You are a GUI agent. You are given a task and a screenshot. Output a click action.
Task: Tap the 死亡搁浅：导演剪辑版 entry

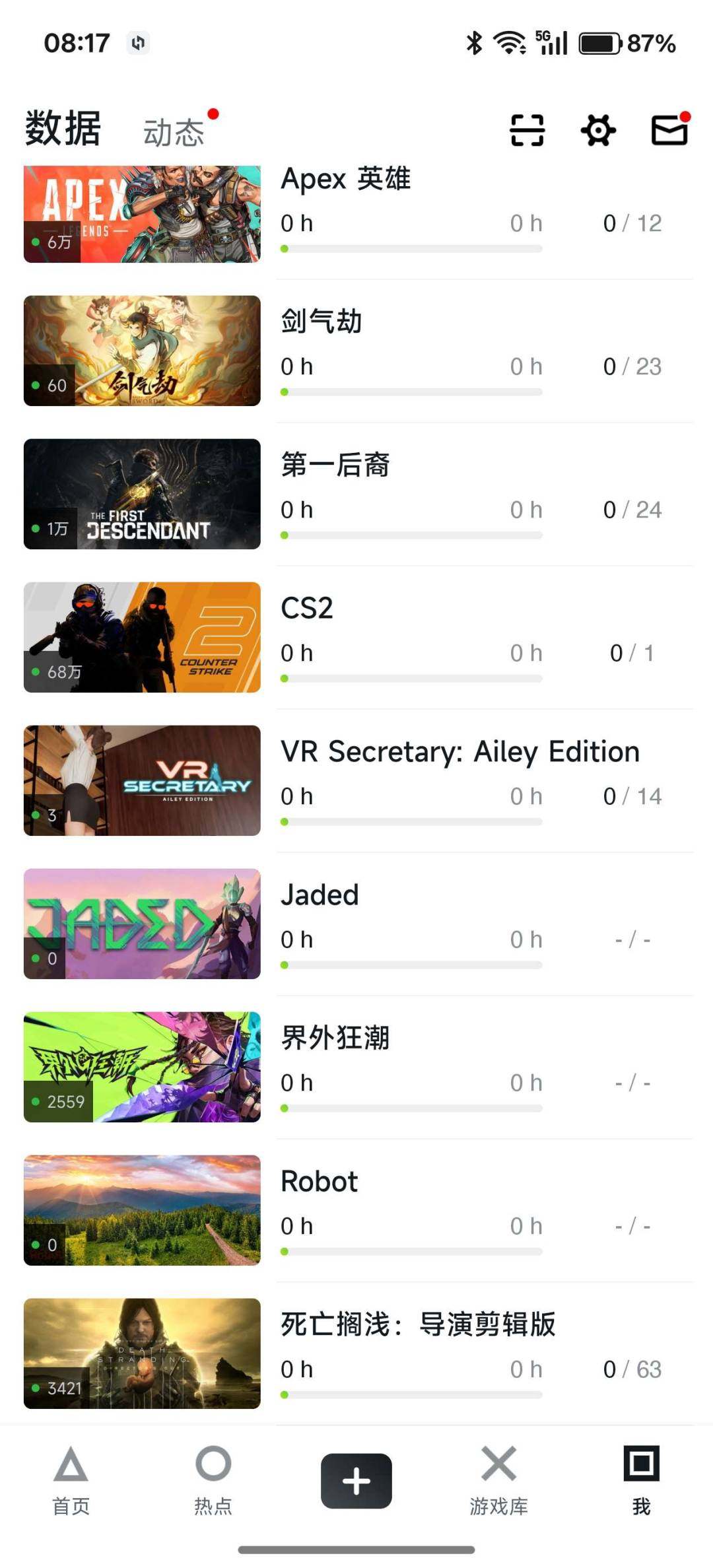click(419, 1324)
